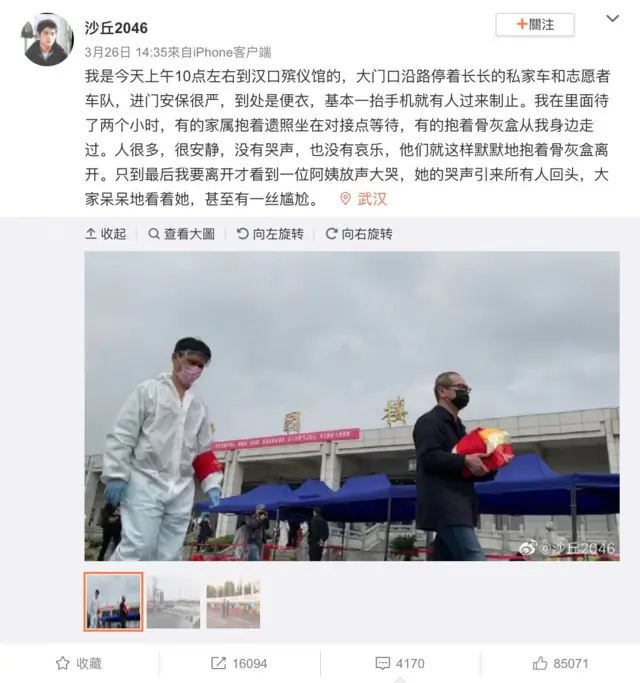
Task: Open the 武汉 location link
Action: [x=363, y=199]
